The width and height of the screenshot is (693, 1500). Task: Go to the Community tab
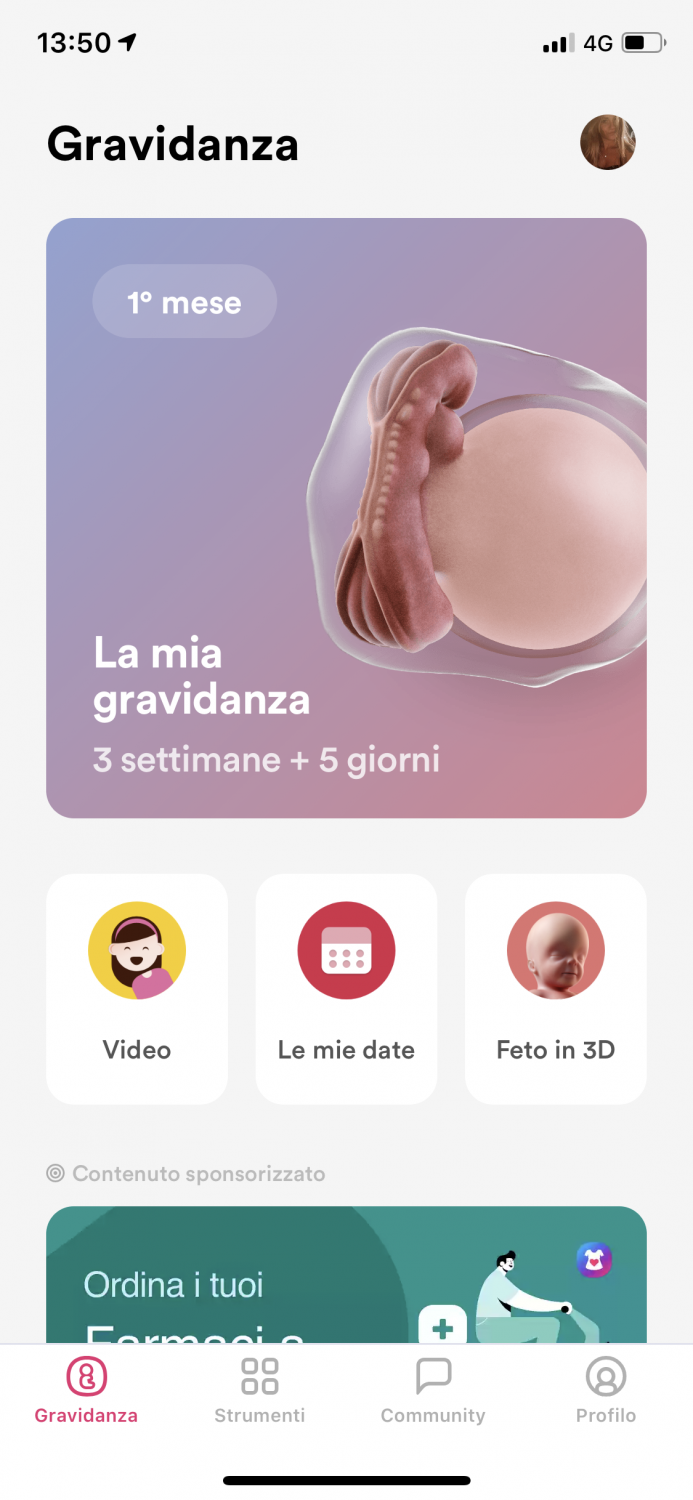point(433,1390)
